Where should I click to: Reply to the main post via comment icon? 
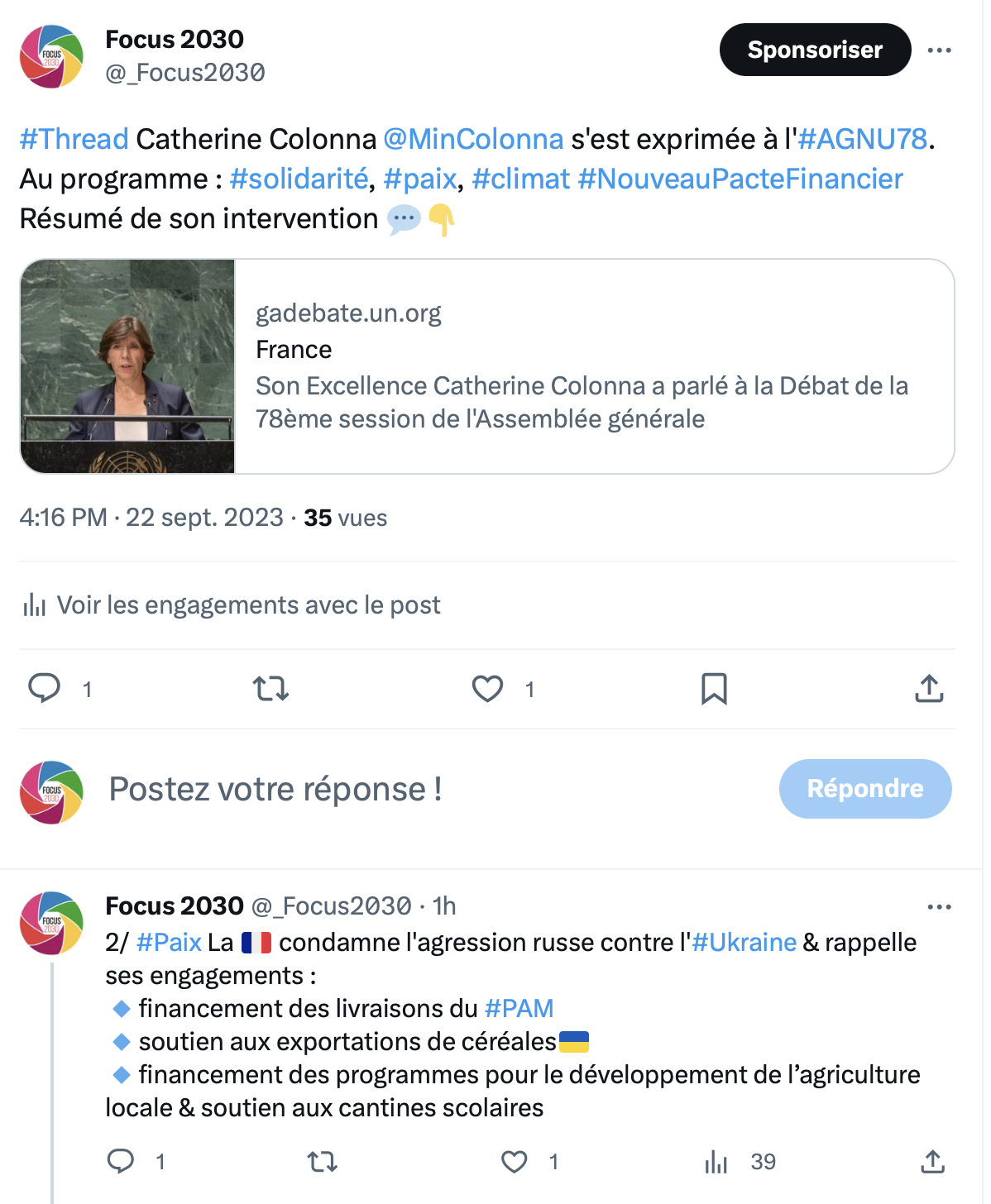(x=45, y=688)
